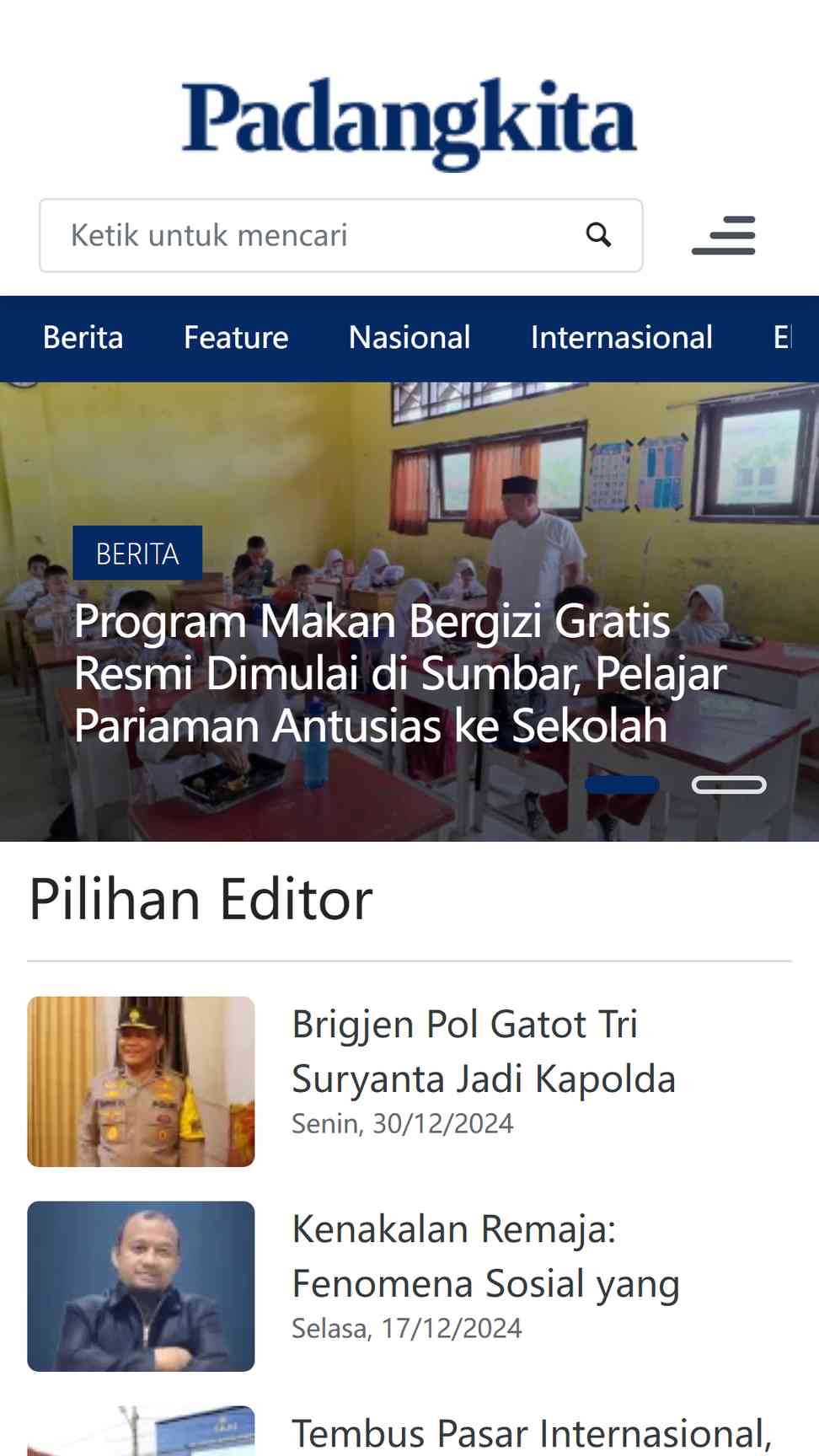
Task: Open the Internasional category
Action: click(x=622, y=338)
